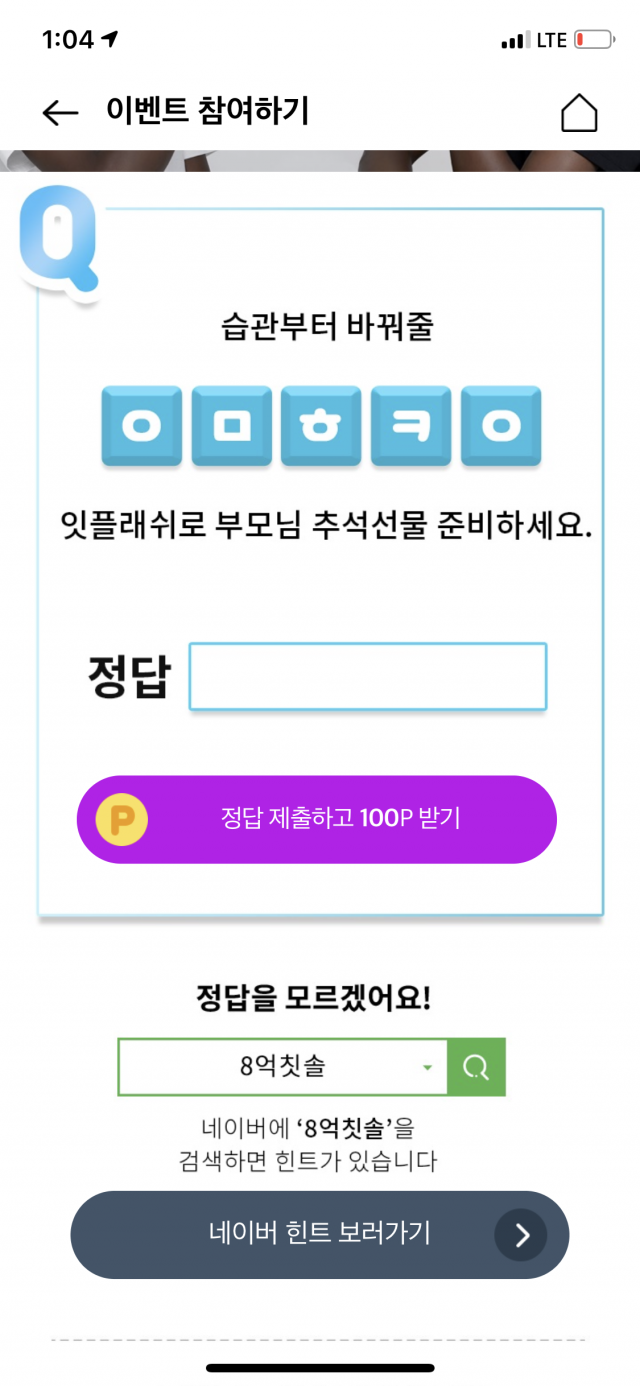Tap the 정답 answer input field
640x1386 pixels.
tap(368, 677)
